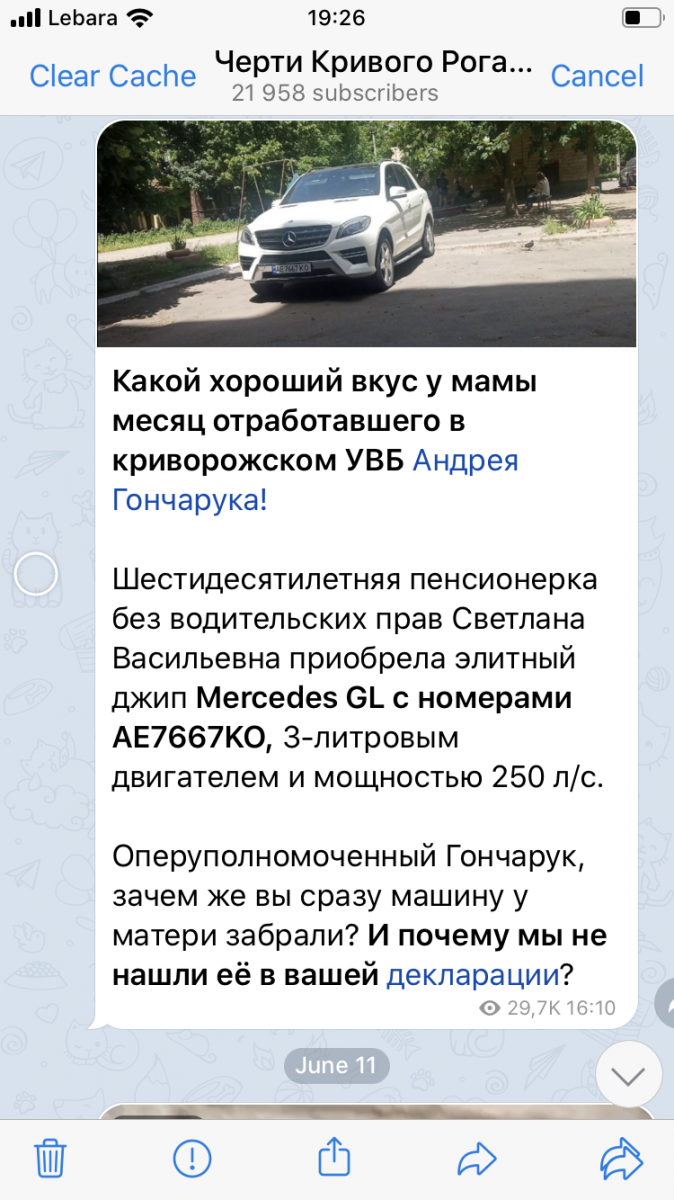
Task: Select the message with the circle checkbox
Action: [36, 574]
